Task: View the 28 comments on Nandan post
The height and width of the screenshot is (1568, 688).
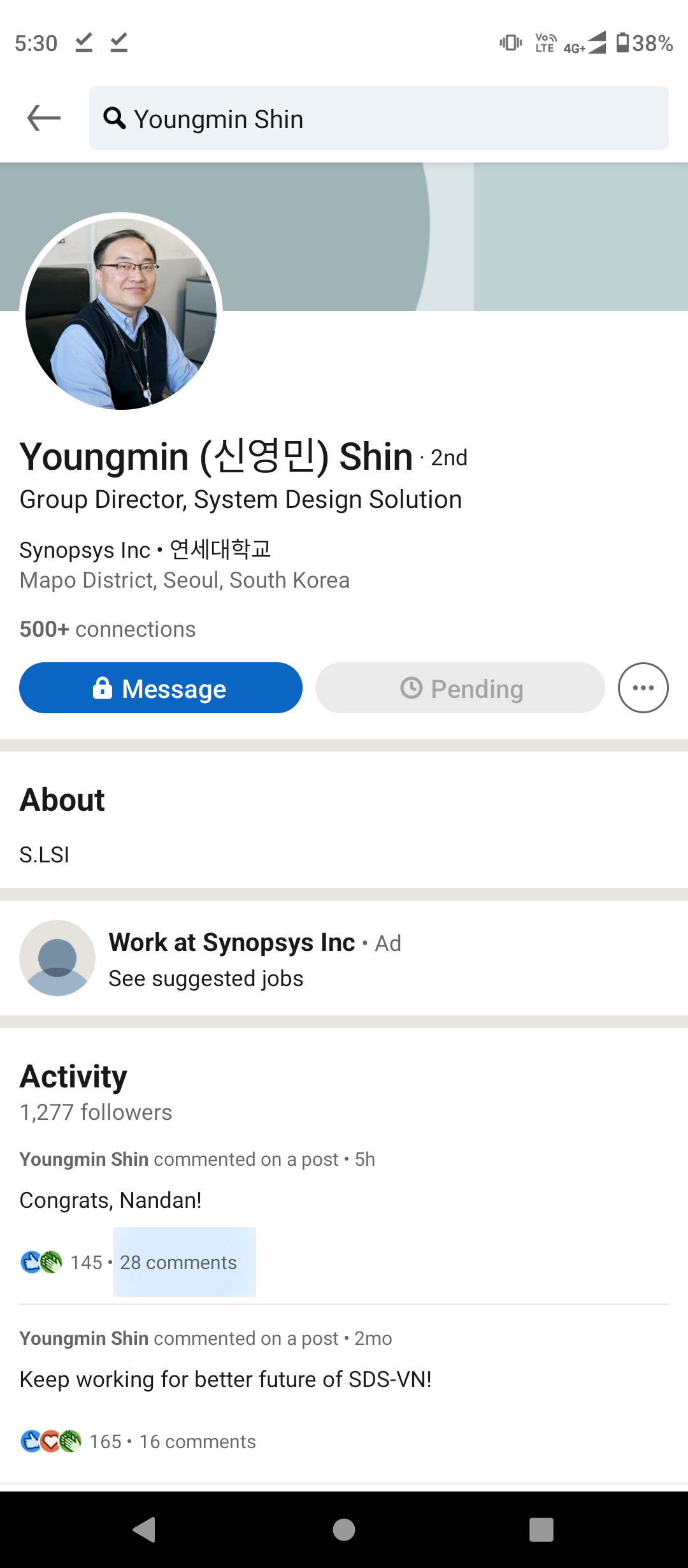Action: tap(178, 1262)
